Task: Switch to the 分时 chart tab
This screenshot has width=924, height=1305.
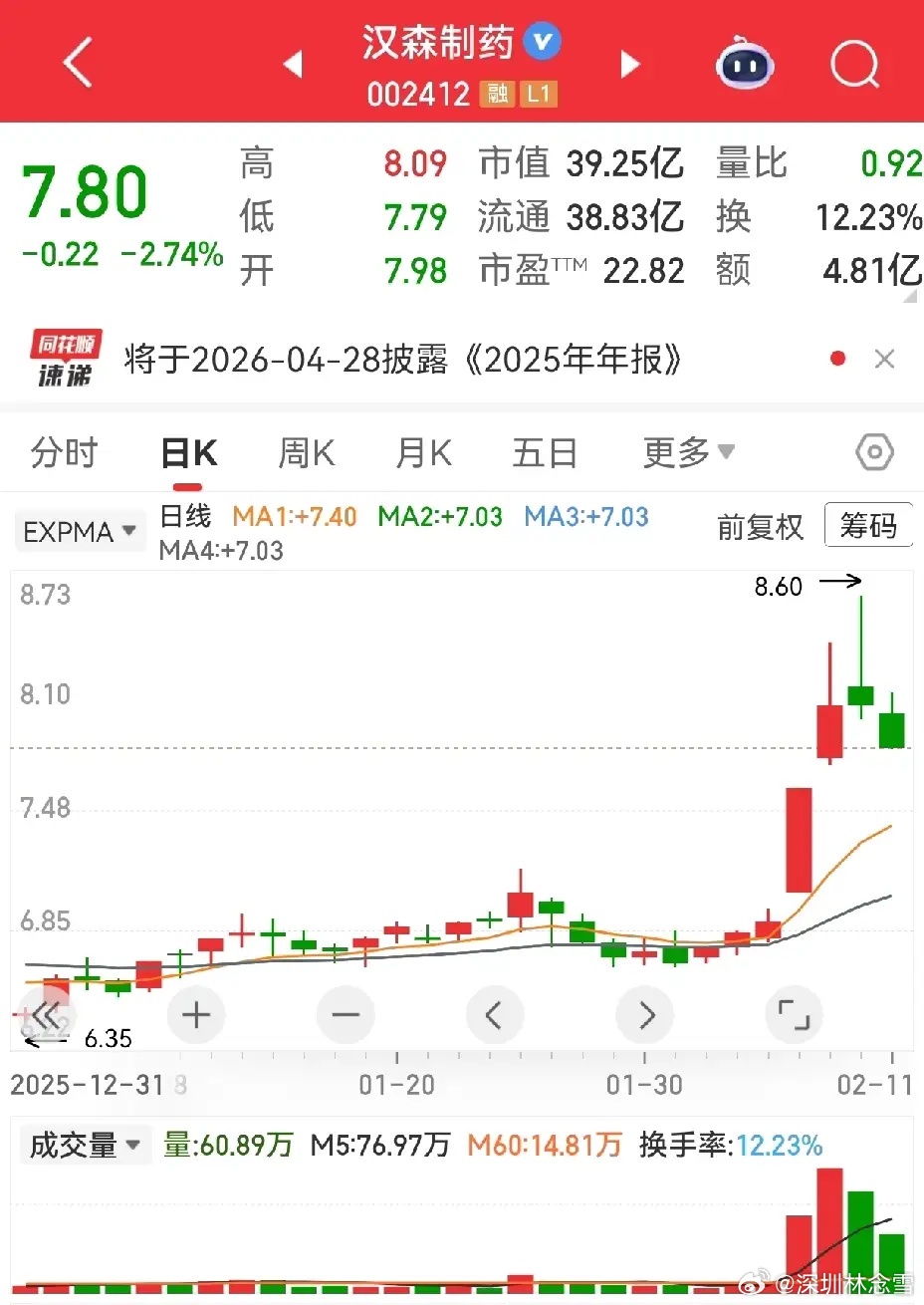Action: (64, 453)
